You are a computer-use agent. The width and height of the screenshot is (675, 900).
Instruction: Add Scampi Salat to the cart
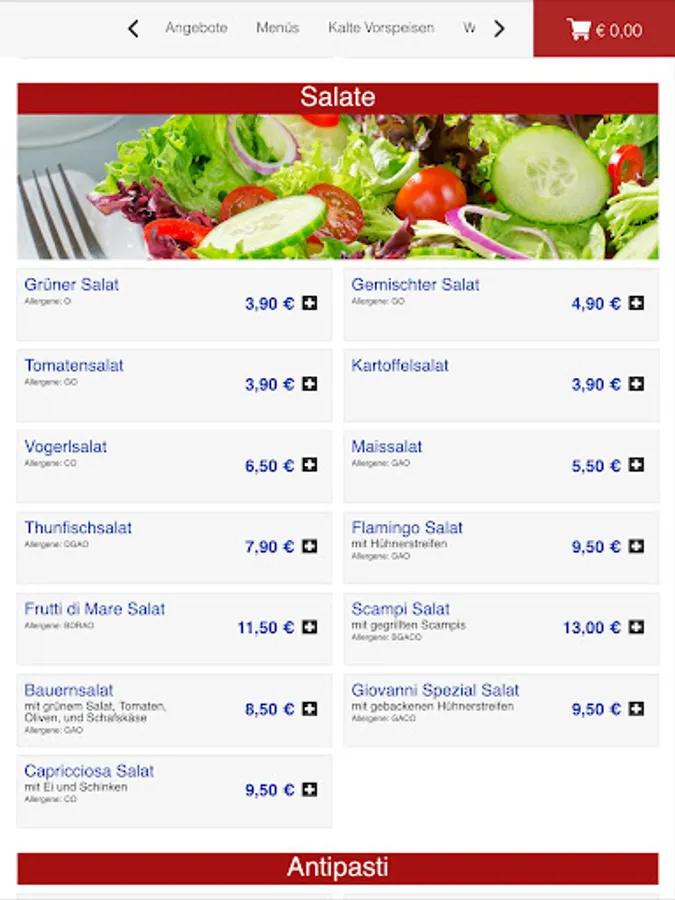(636, 627)
